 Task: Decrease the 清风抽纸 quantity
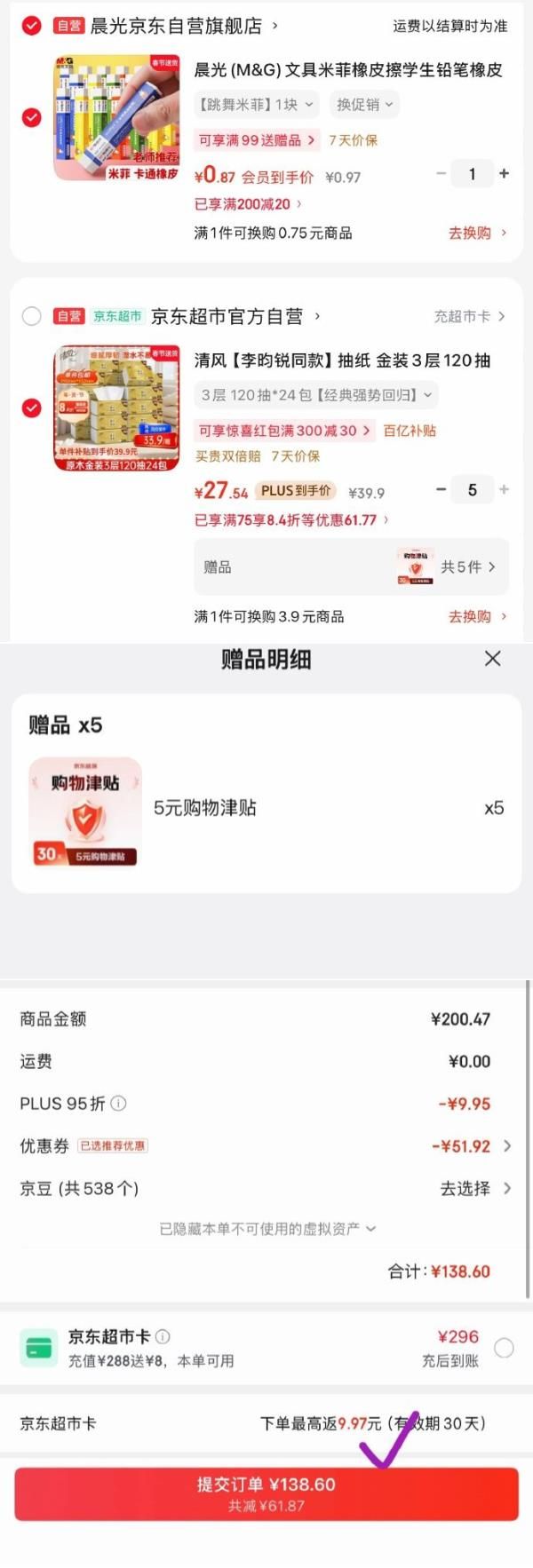(441, 489)
